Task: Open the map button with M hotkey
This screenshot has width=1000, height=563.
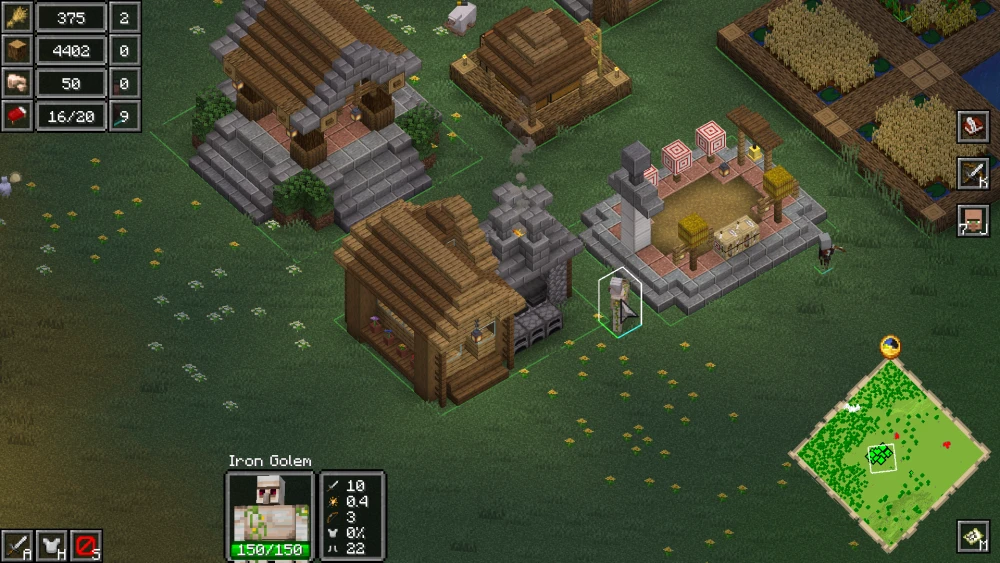Action: [973, 536]
